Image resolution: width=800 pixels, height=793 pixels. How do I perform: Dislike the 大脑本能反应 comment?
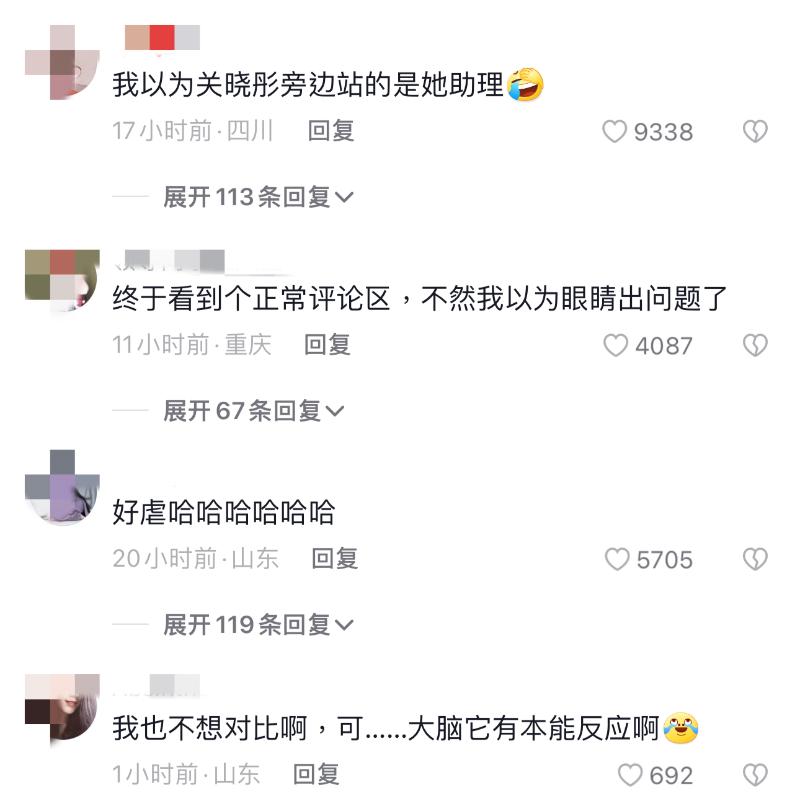(755, 775)
